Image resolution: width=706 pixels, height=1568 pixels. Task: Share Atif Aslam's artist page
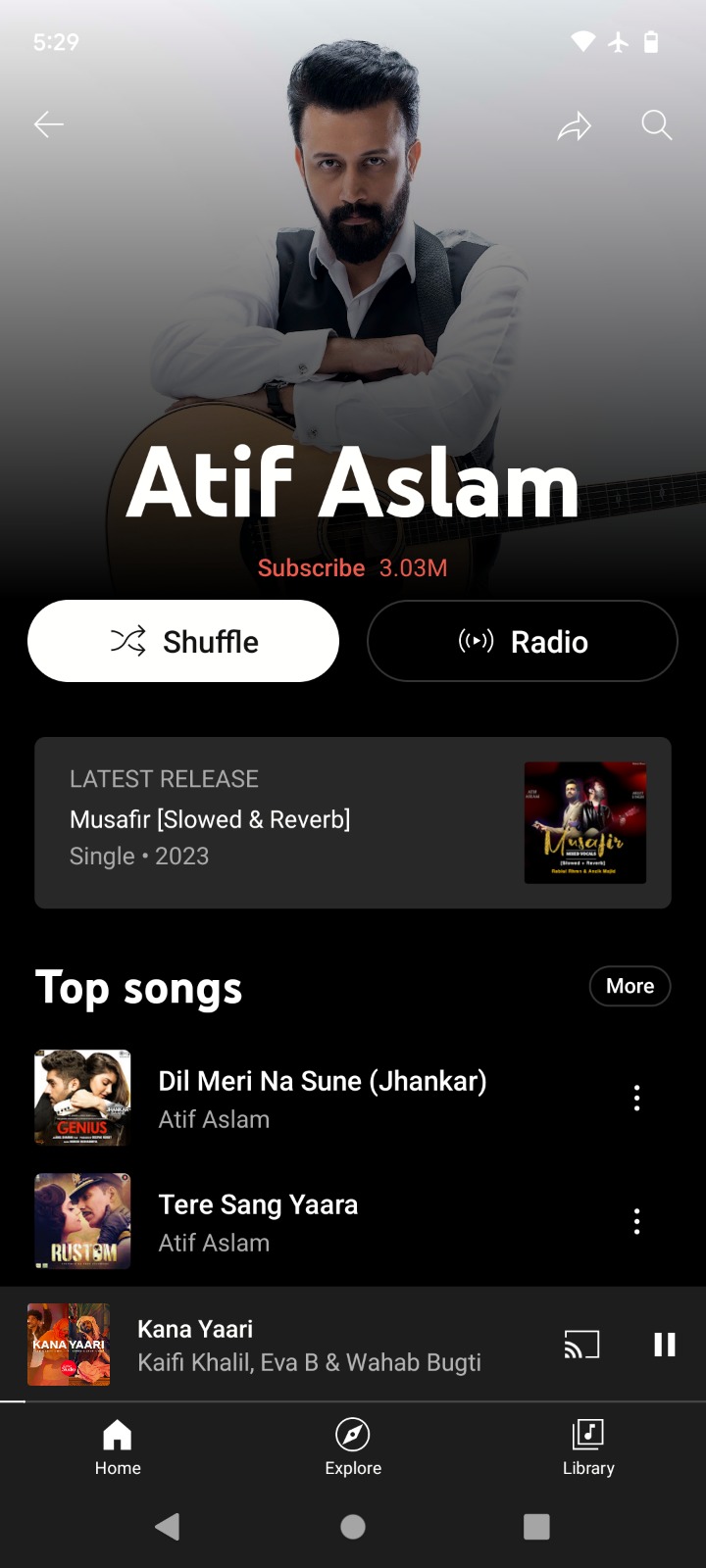[x=575, y=125]
